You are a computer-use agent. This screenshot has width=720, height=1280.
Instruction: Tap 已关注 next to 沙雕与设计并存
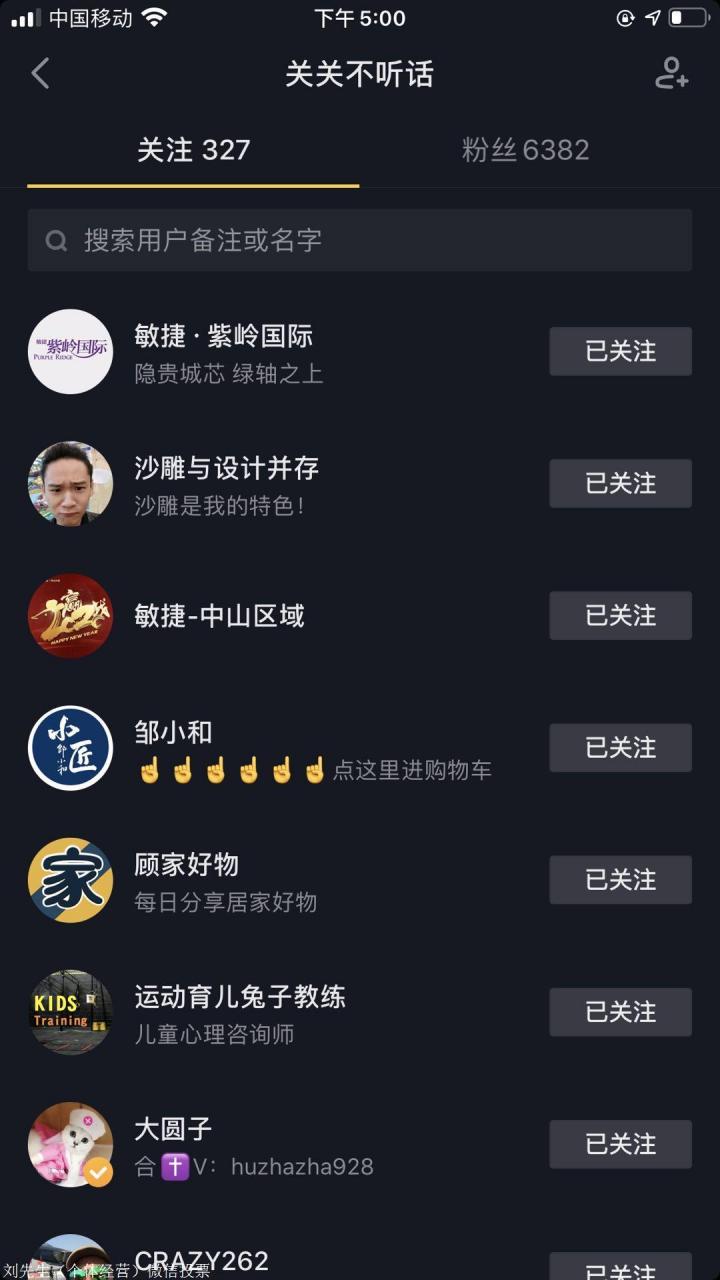point(620,483)
